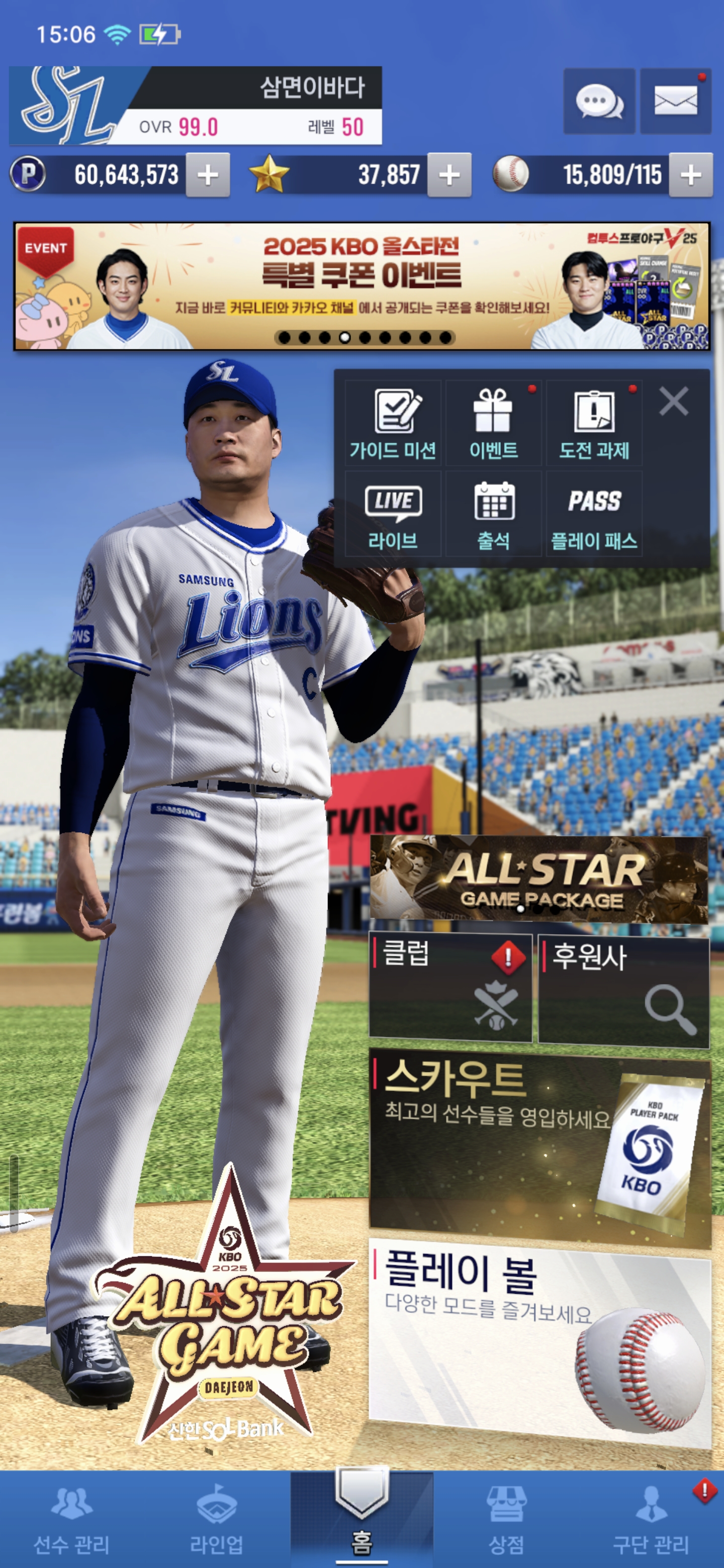This screenshot has width=724, height=1568.
Task: Open the chat bubble icon
Action: coord(599,101)
